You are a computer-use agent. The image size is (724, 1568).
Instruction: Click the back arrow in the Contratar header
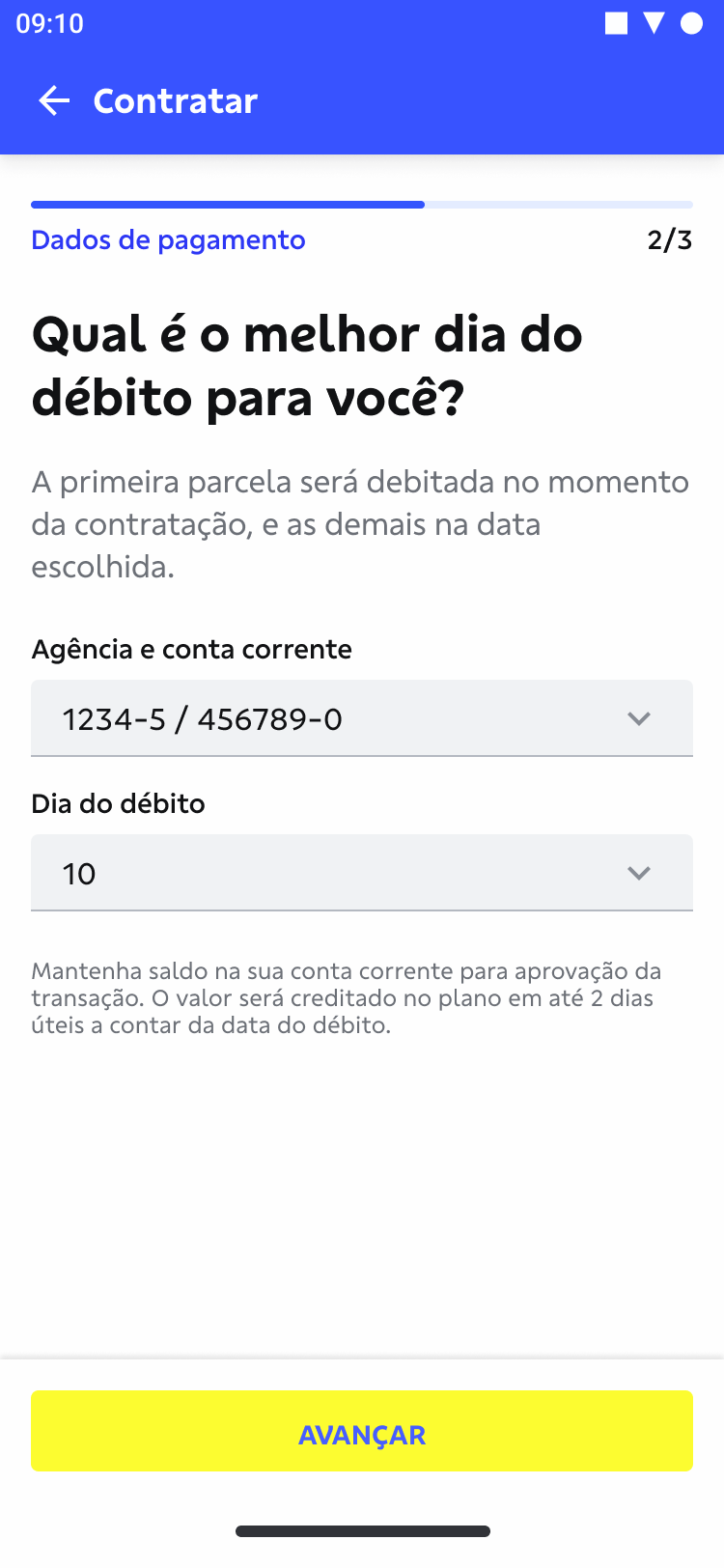[55, 100]
